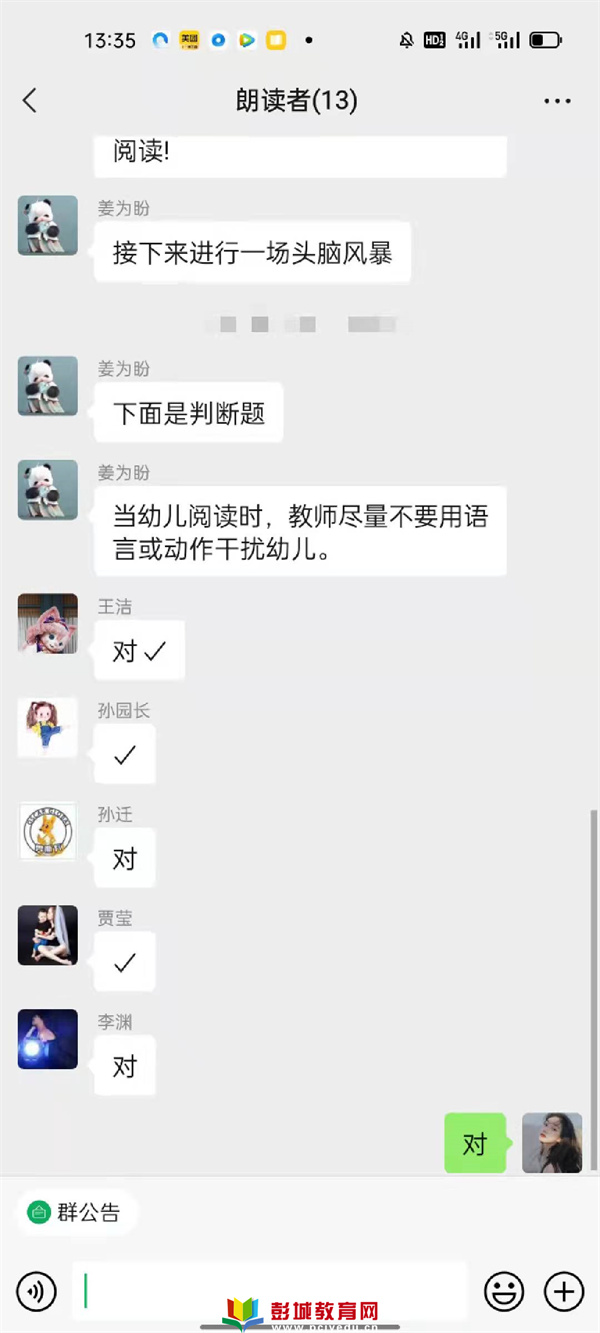The height and width of the screenshot is (1333, 600).
Task: Open 姜为盼's avatar next to 下面是判断题
Action: (x=48, y=386)
